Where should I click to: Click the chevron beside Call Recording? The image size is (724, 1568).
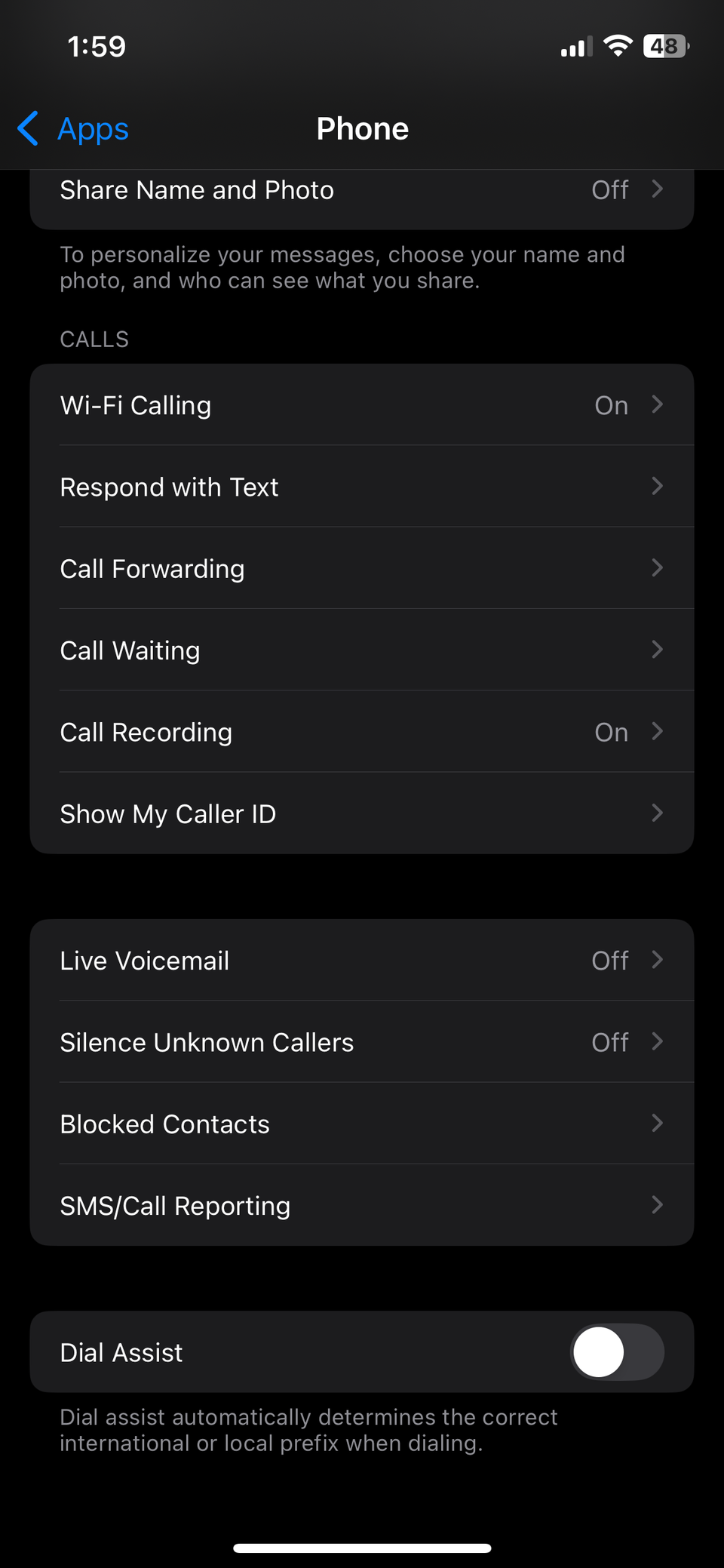click(657, 731)
